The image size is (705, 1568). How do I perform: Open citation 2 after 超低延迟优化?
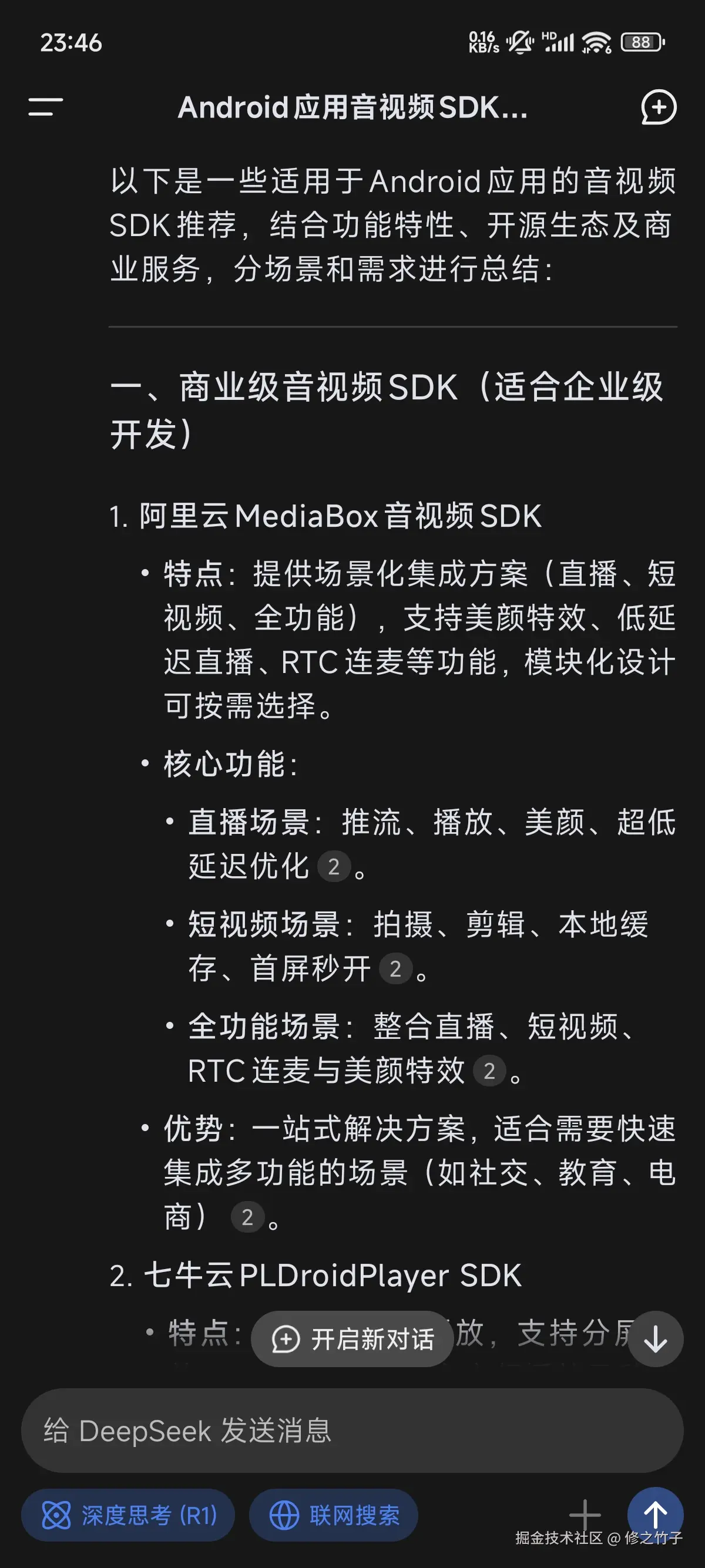pyautogui.click(x=334, y=867)
